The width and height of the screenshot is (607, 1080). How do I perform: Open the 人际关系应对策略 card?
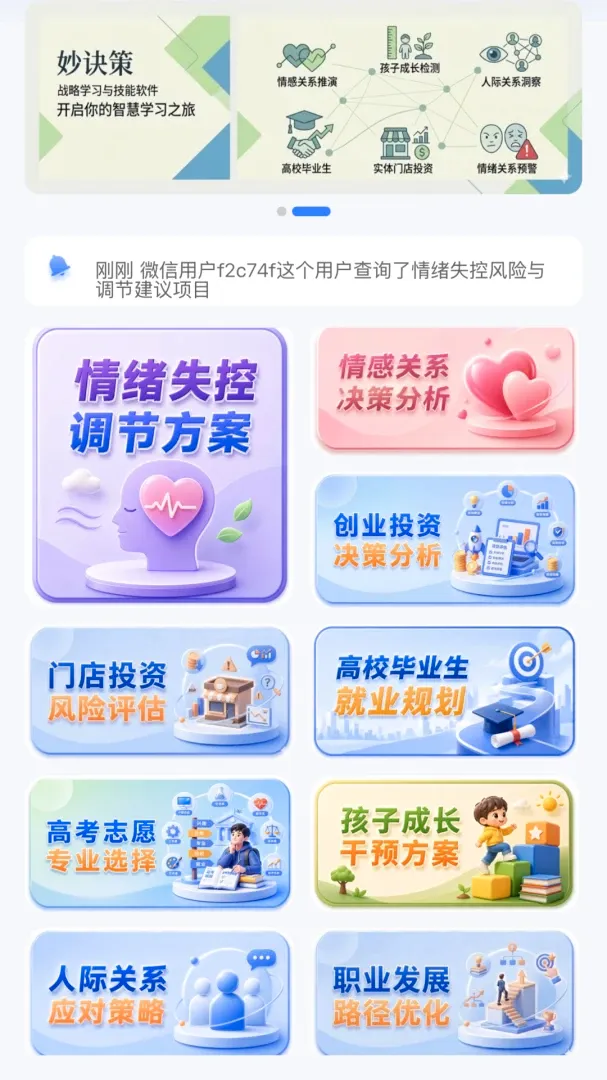160,993
